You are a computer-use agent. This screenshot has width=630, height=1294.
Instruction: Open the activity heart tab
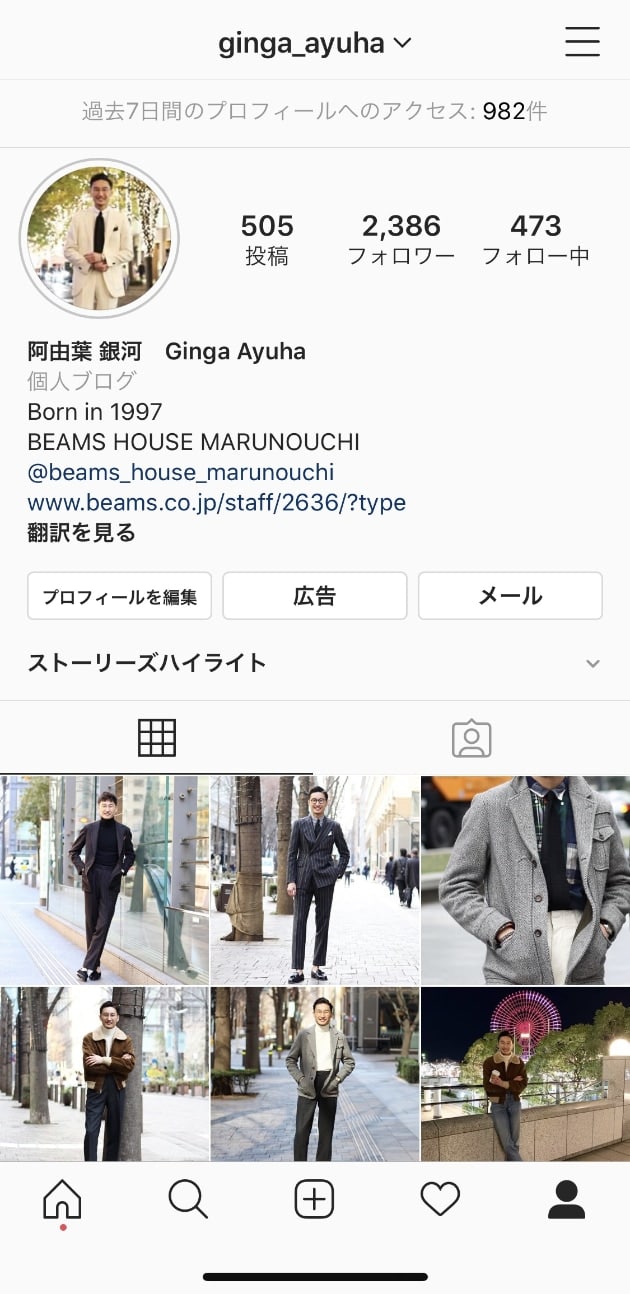(440, 1198)
